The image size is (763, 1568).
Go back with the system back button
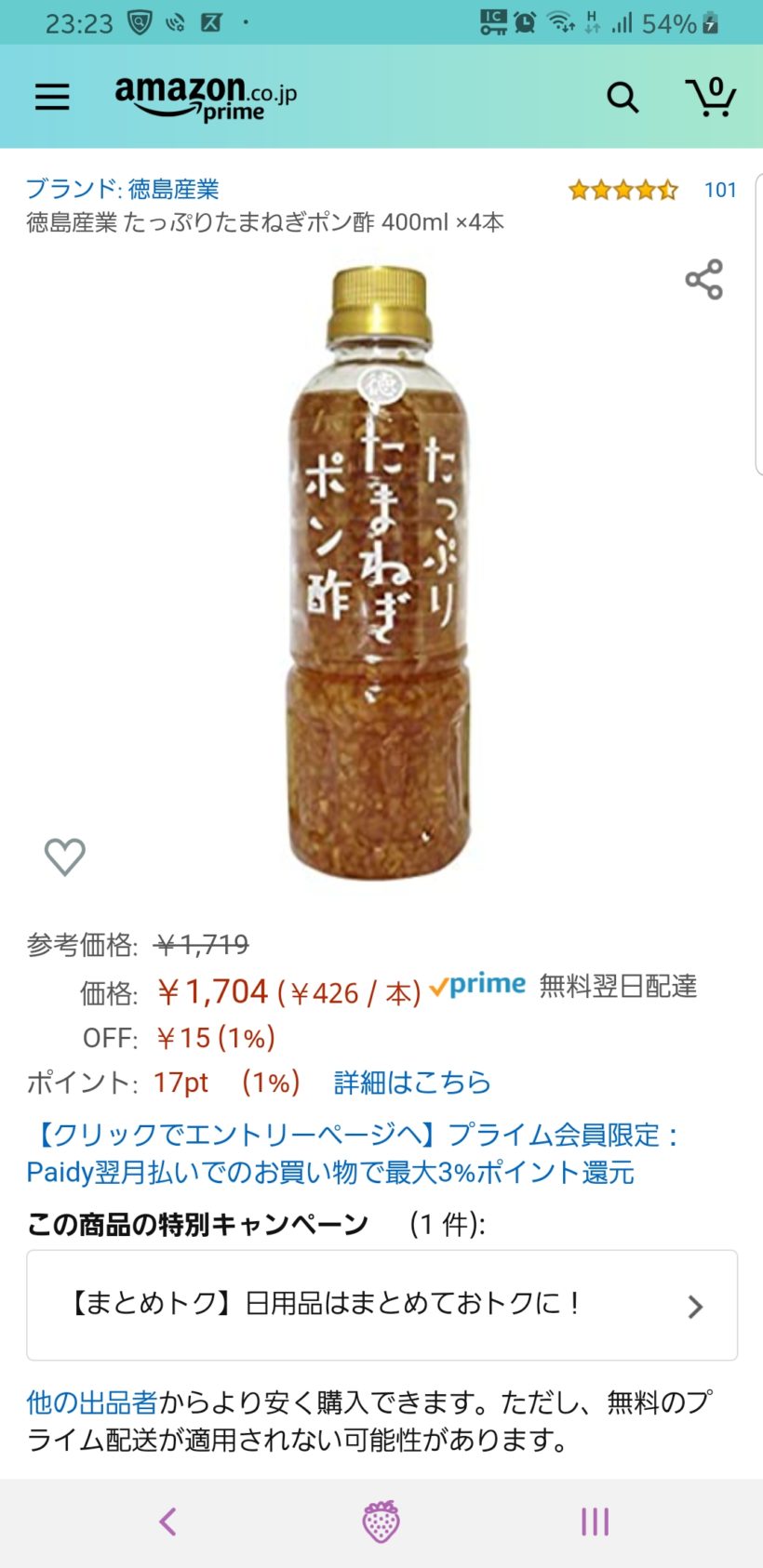click(x=167, y=1521)
